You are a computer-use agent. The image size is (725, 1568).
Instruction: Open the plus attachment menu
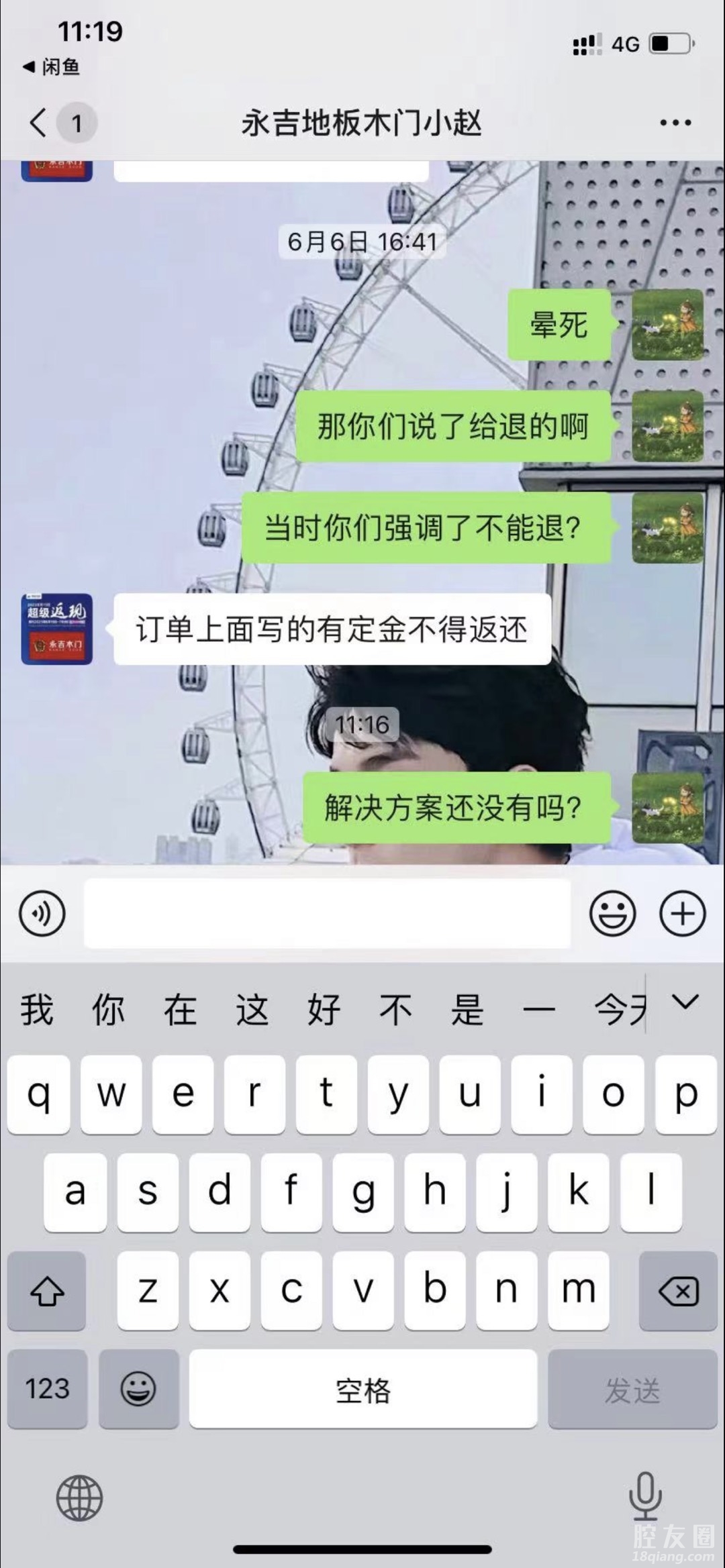pos(683,914)
